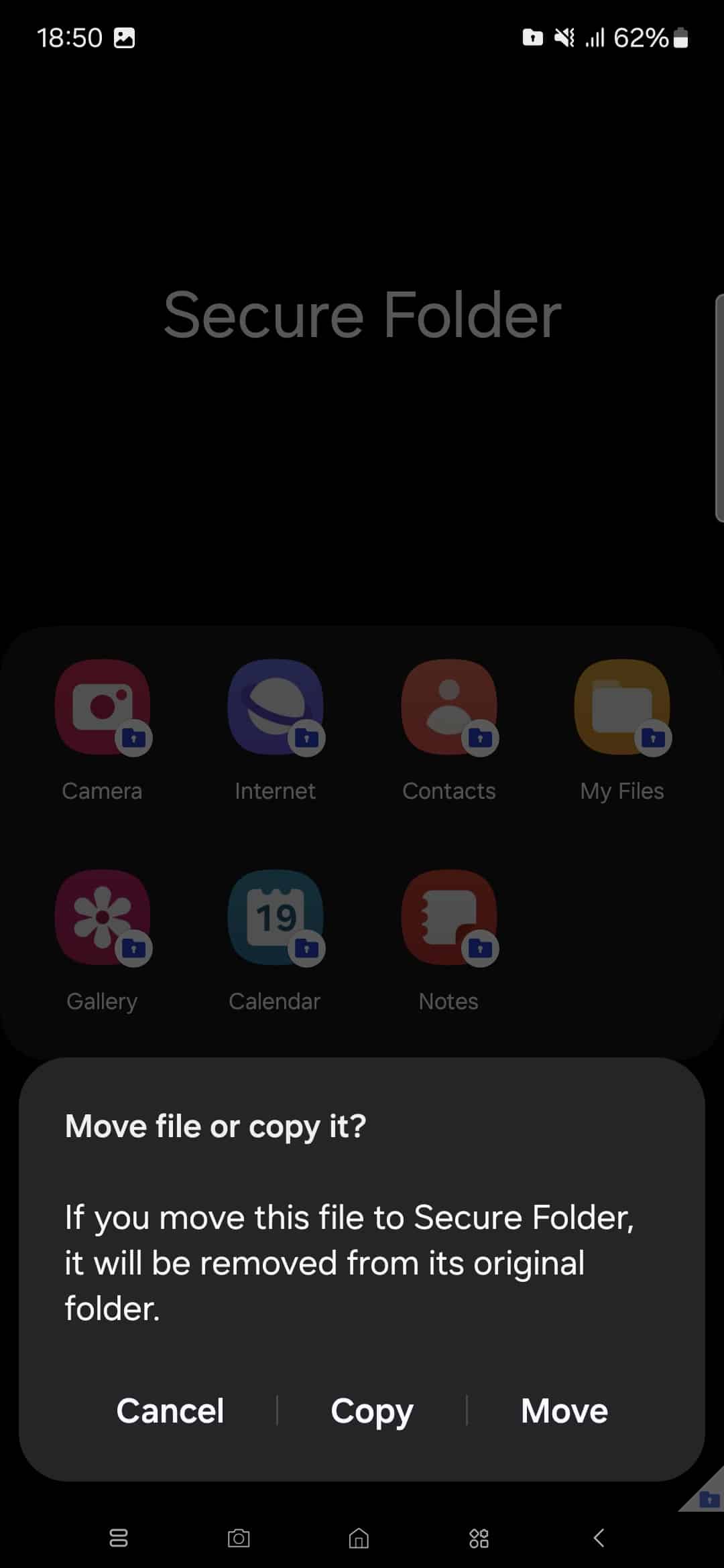Cancel the move or copy dialog
Viewport: 724px width, 1568px height.
click(170, 1411)
